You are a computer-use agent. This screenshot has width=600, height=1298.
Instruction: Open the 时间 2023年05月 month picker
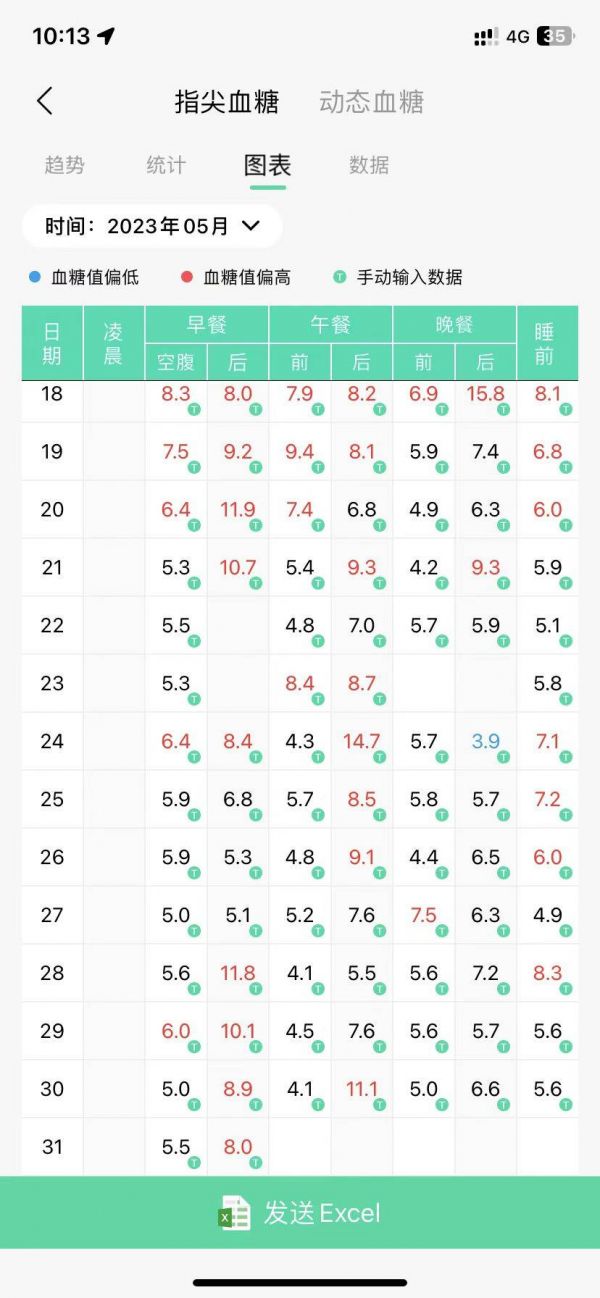point(152,226)
